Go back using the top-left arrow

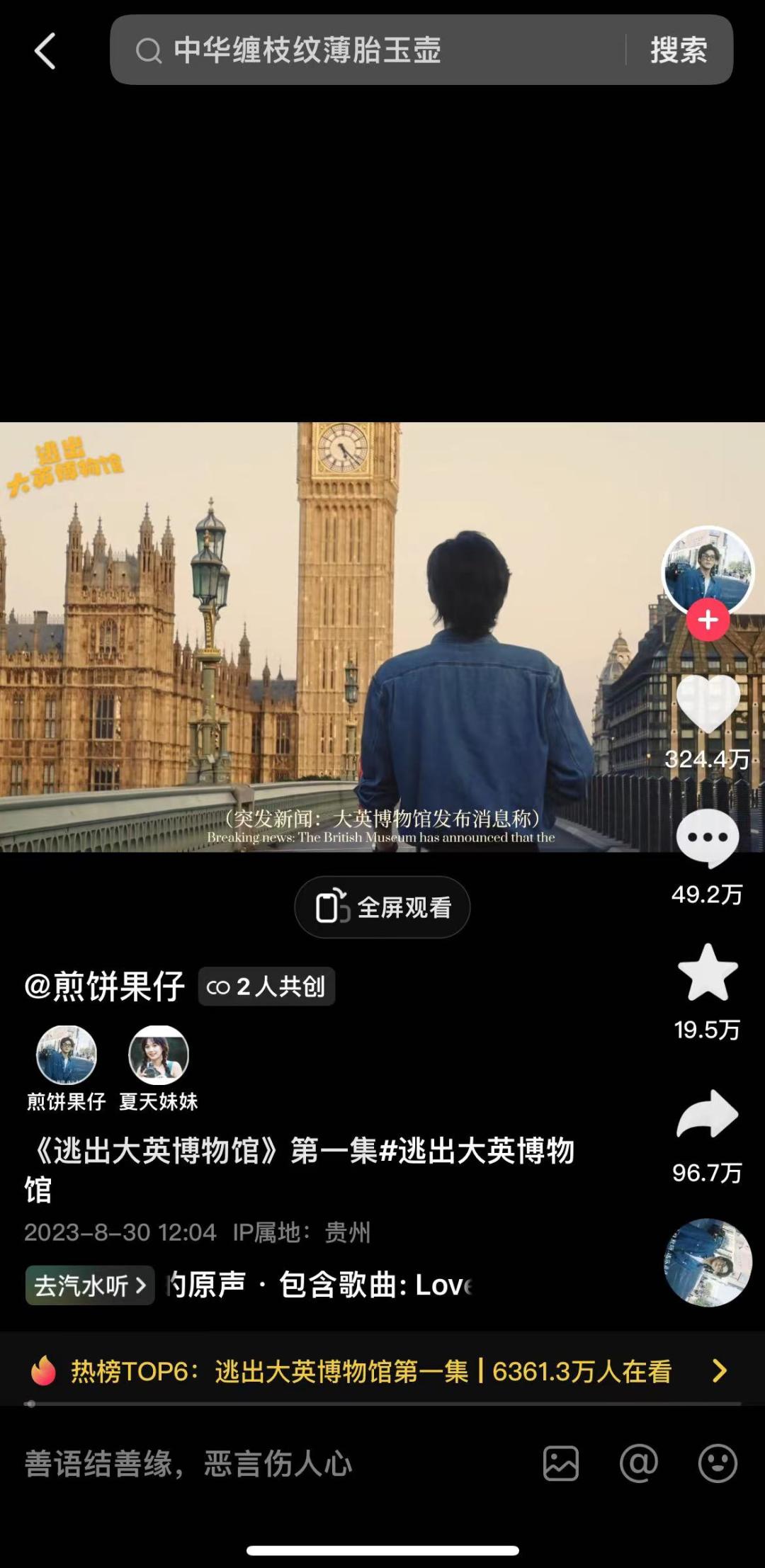point(45,51)
